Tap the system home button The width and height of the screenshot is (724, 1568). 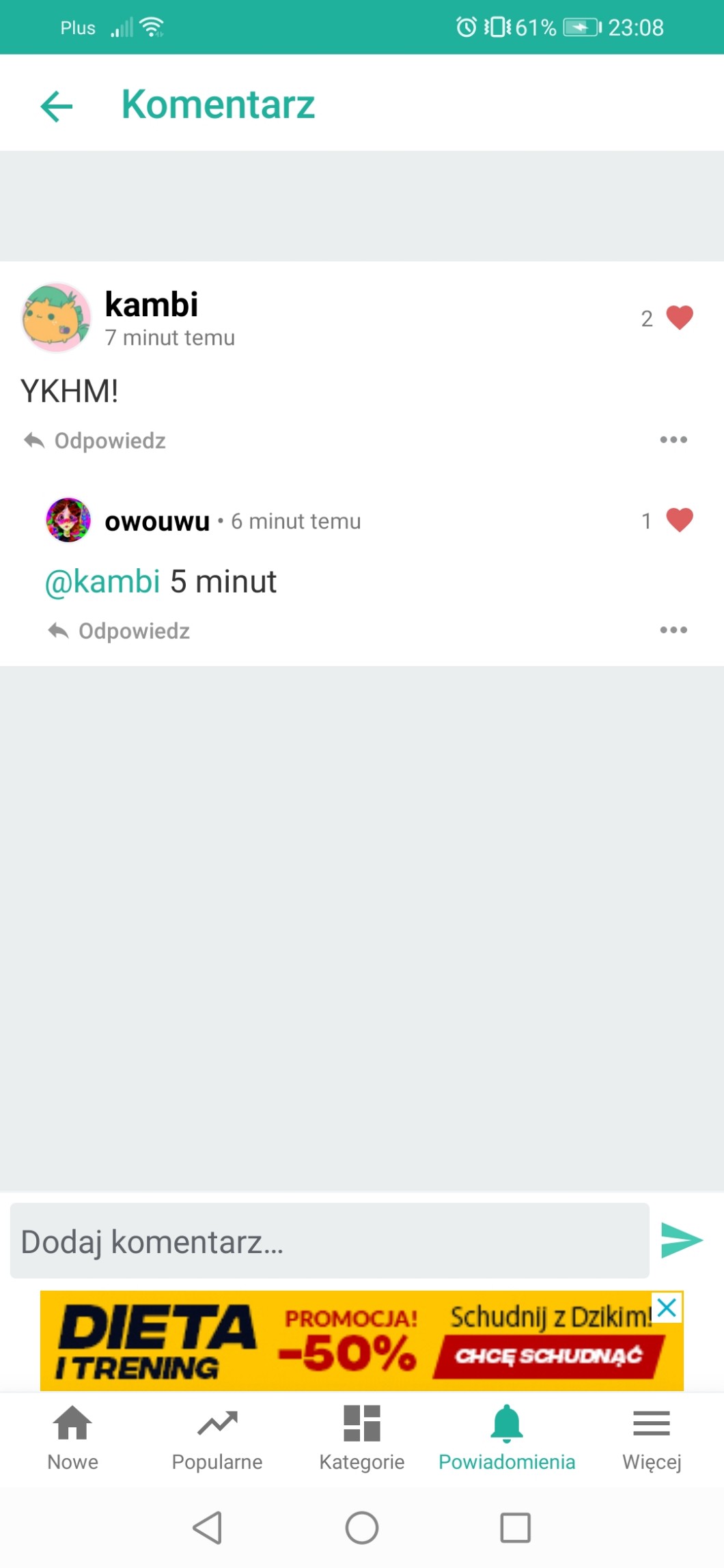(x=362, y=1528)
